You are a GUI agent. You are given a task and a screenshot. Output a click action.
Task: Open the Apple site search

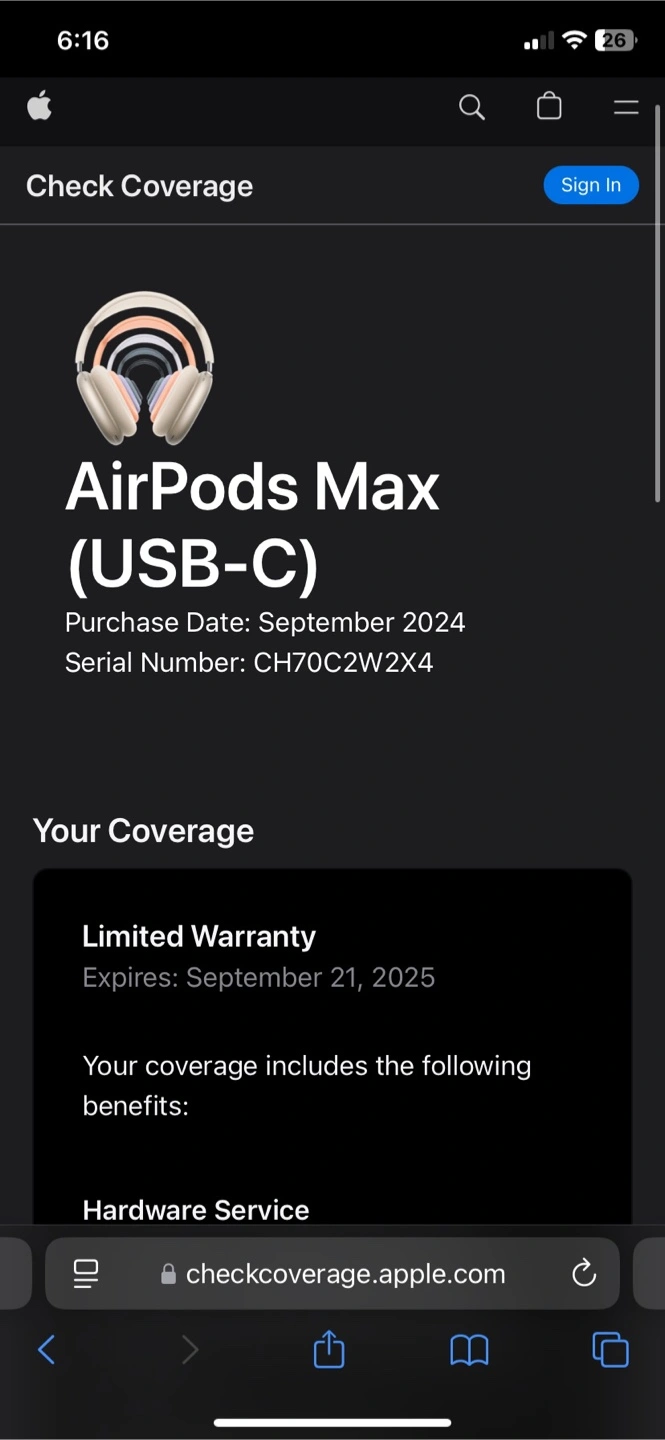(472, 107)
